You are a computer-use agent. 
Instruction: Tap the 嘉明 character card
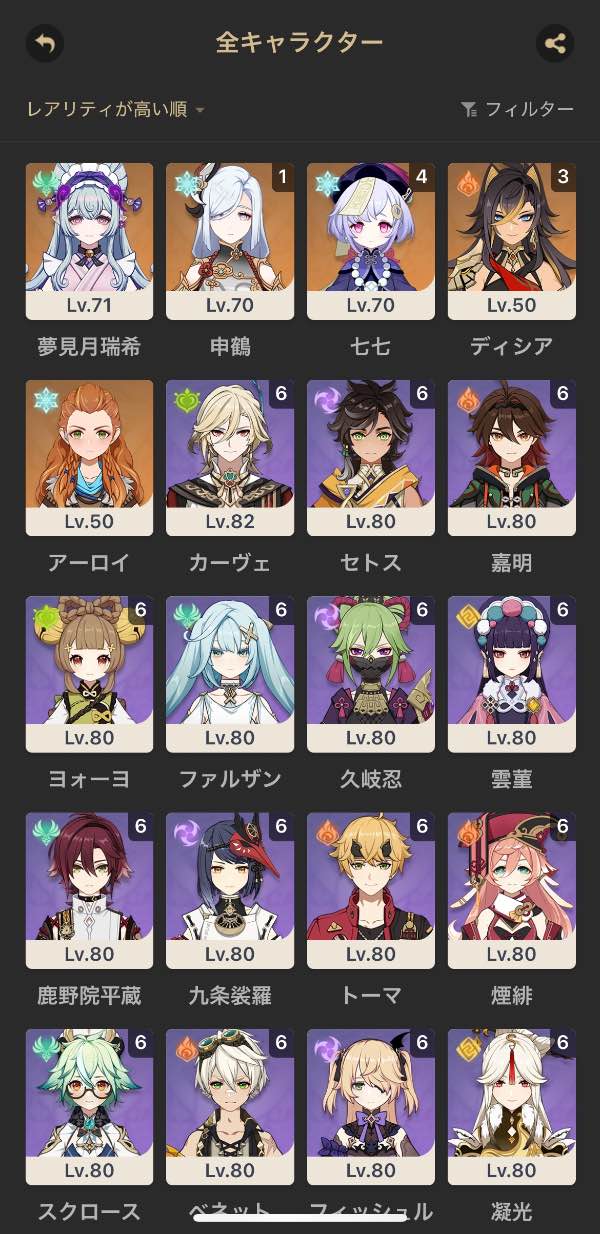click(x=512, y=457)
